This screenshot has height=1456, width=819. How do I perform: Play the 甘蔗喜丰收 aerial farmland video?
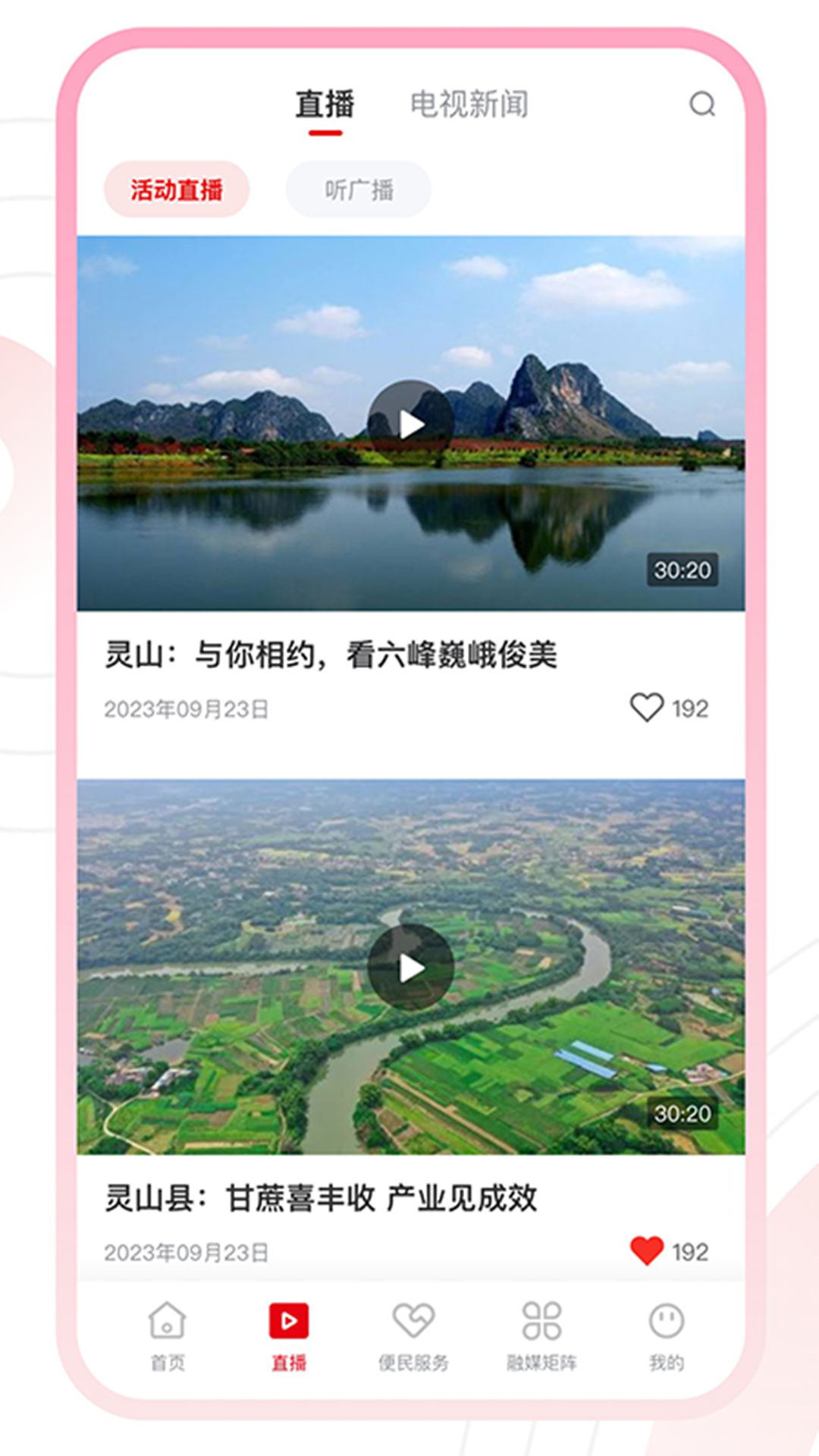pyautogui.click(x=412, y=967)
